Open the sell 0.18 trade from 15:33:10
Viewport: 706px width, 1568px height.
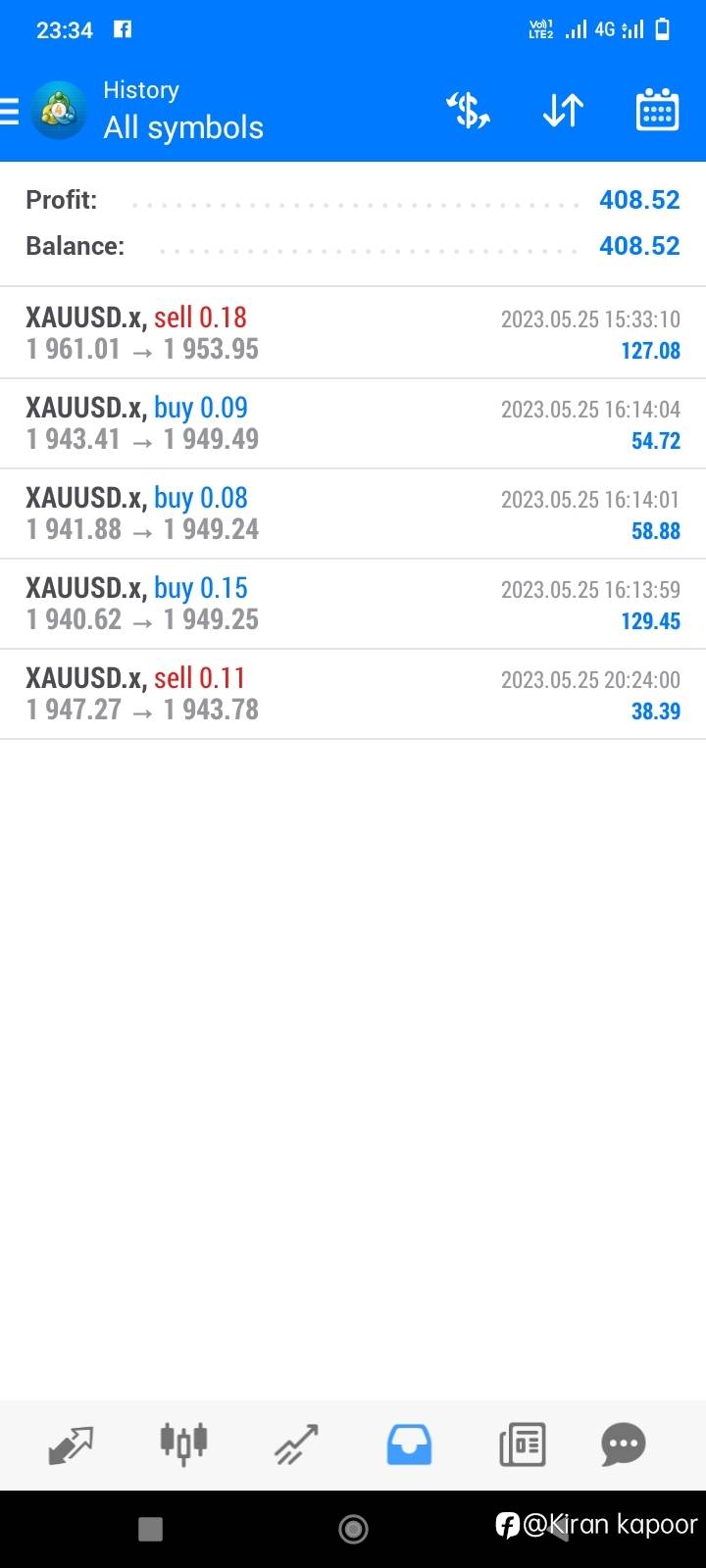point(353,333)
